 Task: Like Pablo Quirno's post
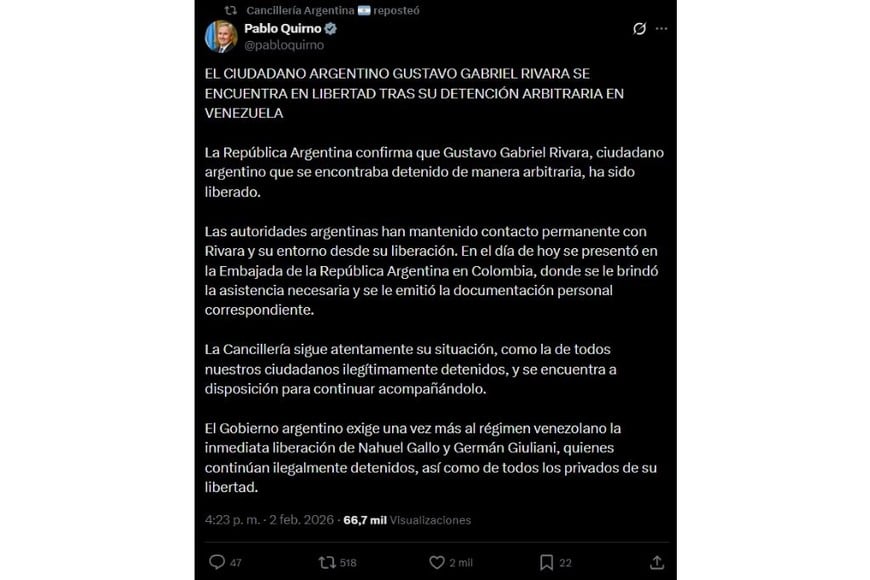(437, 563)
